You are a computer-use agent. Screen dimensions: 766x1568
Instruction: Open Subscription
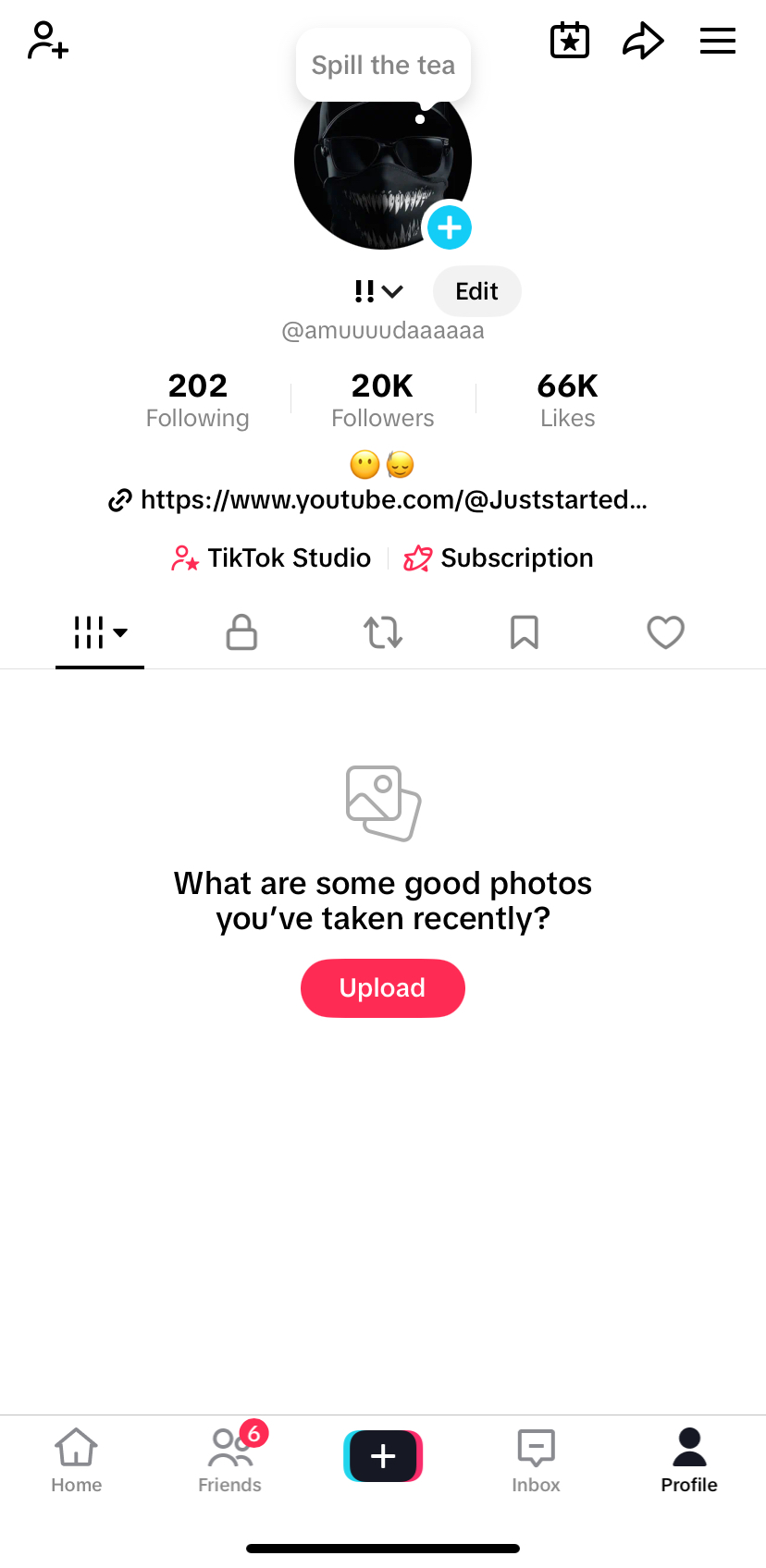click(499, 557)
